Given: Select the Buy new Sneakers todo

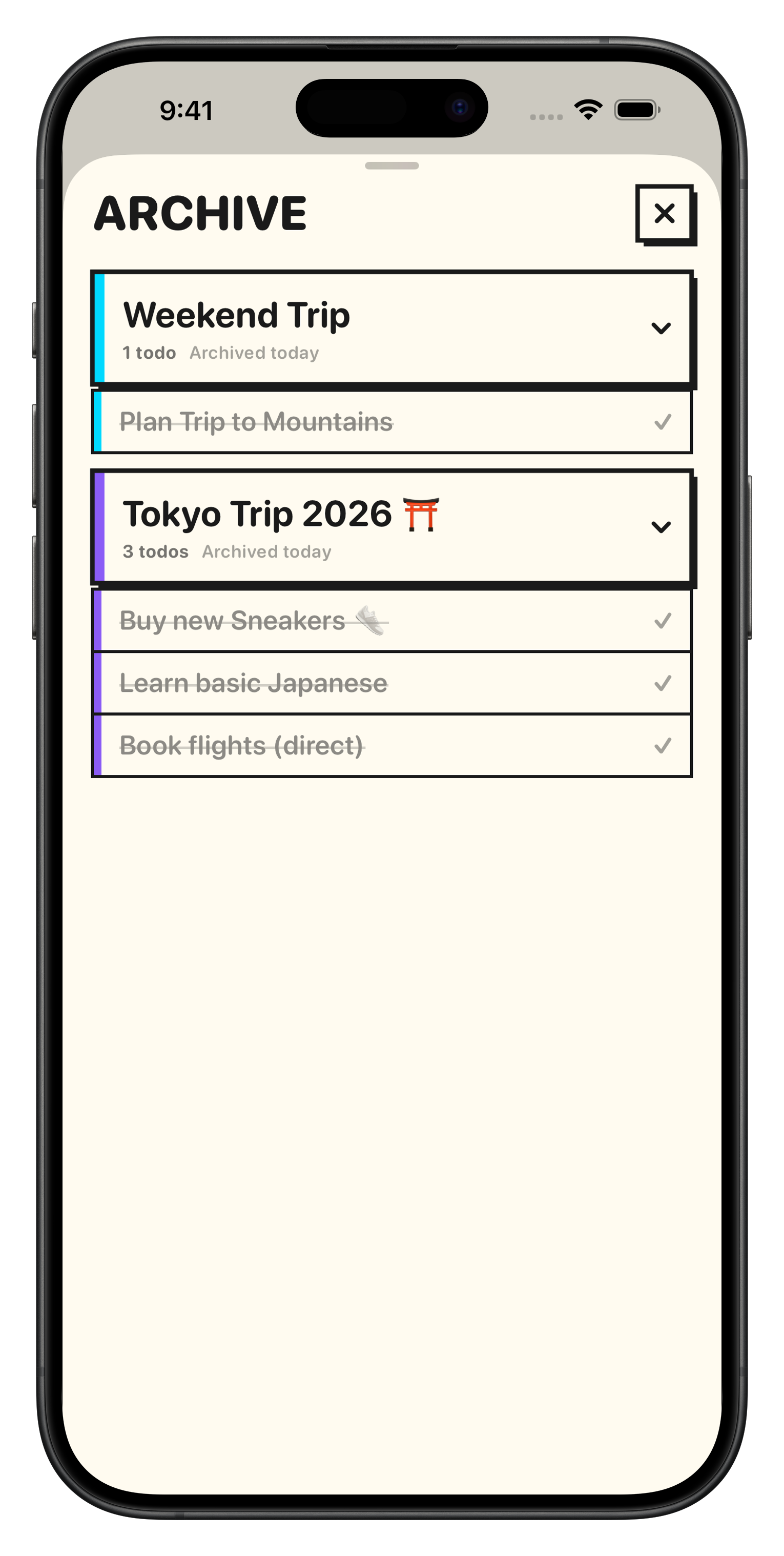Looking at the screenshot, I should click(251, 620).
